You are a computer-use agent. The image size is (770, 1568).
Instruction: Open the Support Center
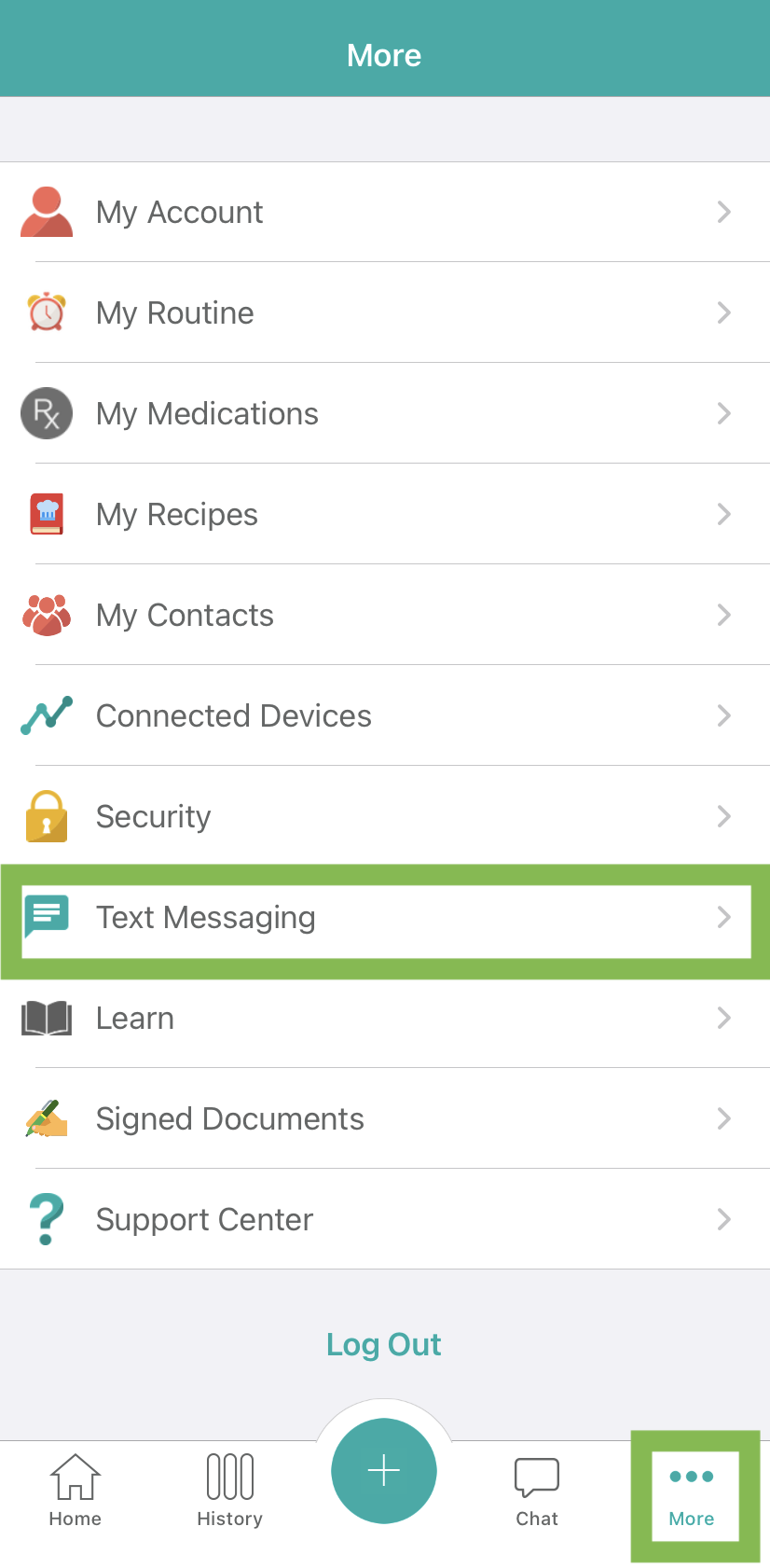click(x=385, y=1219)
